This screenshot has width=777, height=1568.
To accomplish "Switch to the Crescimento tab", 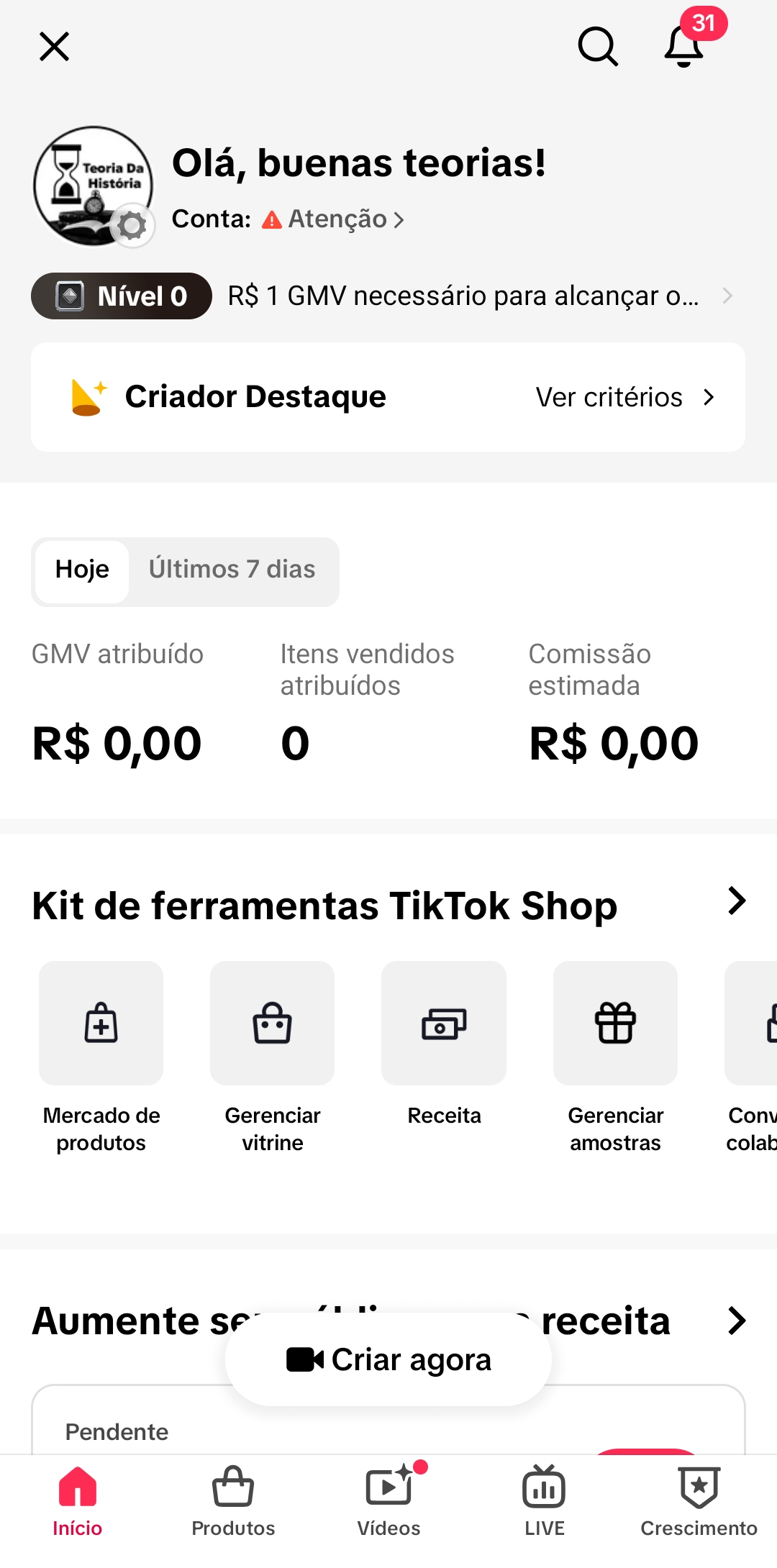I will pyautogui.click(x=699, y=1502).
